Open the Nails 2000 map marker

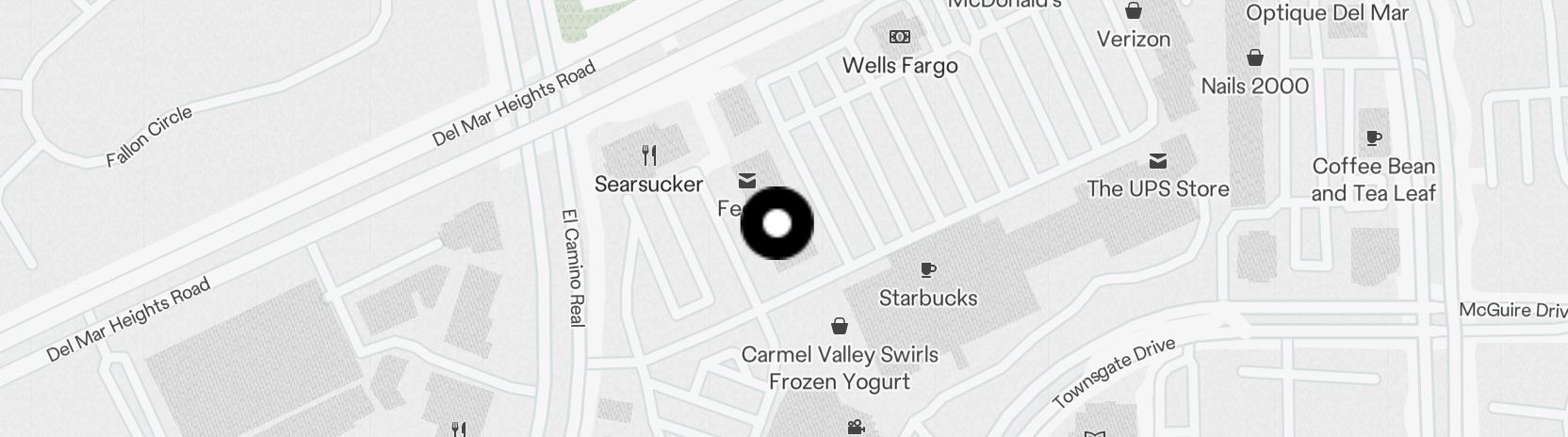[1254, 59]
